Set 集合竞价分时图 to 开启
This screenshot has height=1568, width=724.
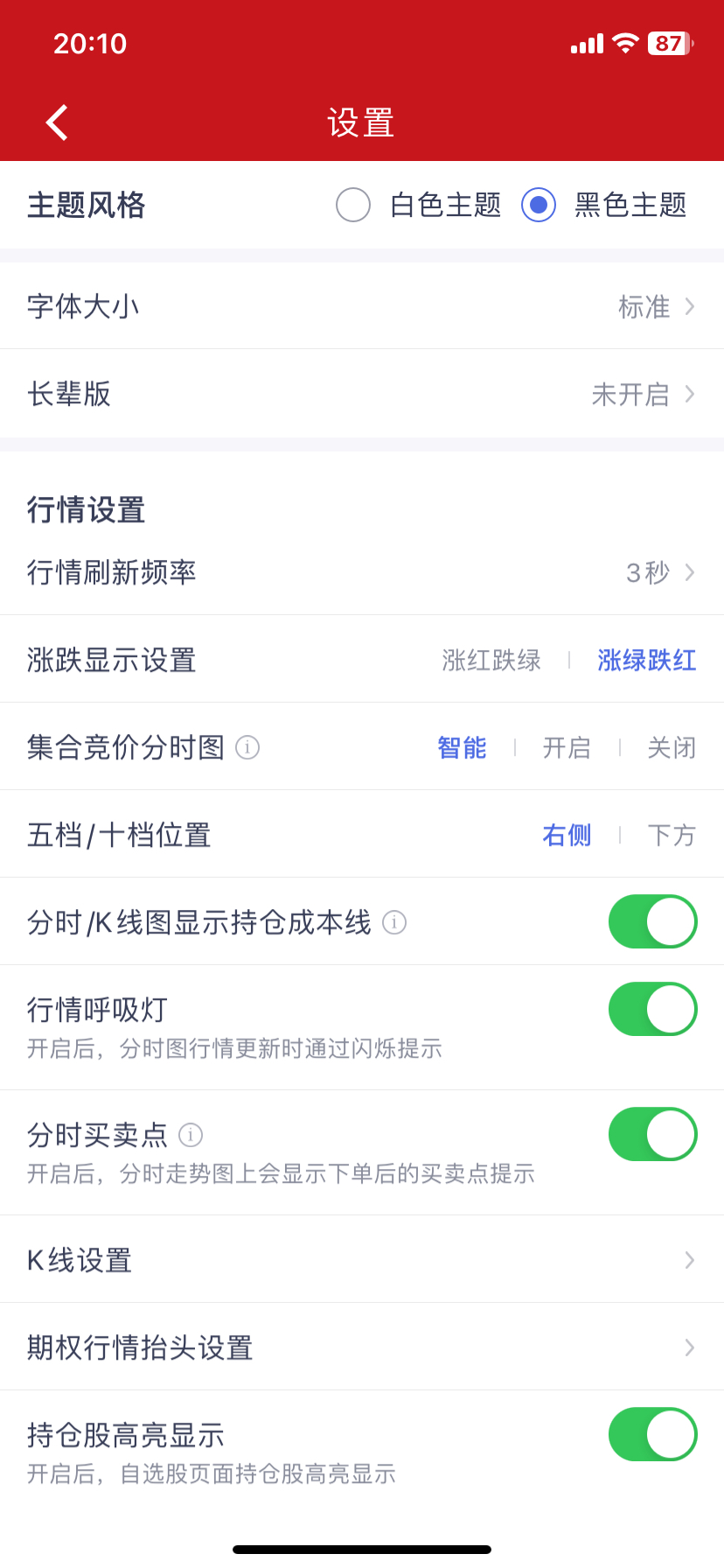(567, 748)
